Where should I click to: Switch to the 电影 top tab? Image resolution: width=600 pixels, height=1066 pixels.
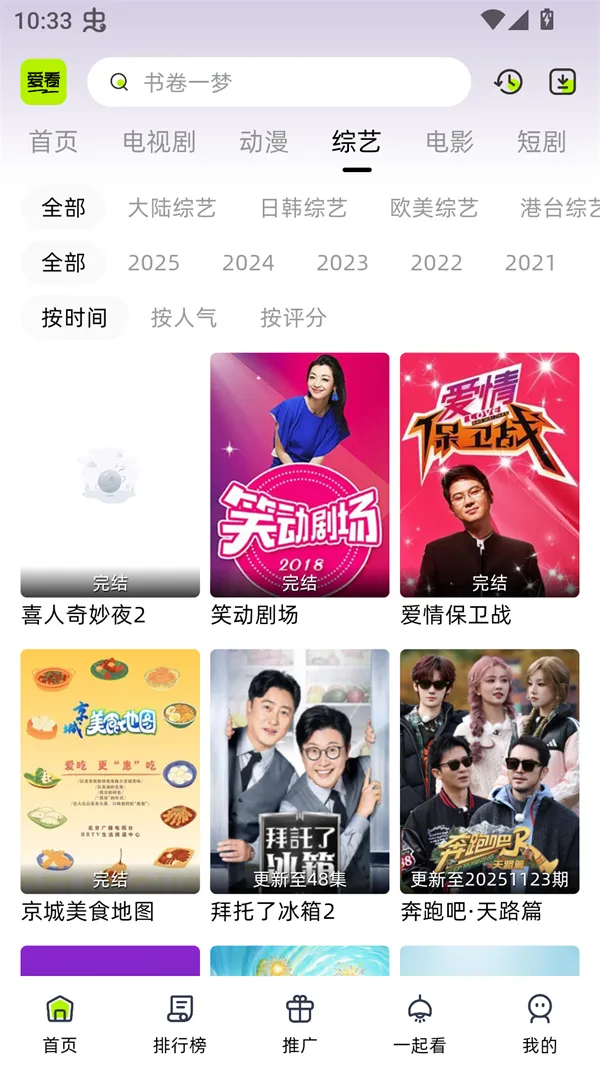pyautogui.click(x=449, y=142)
